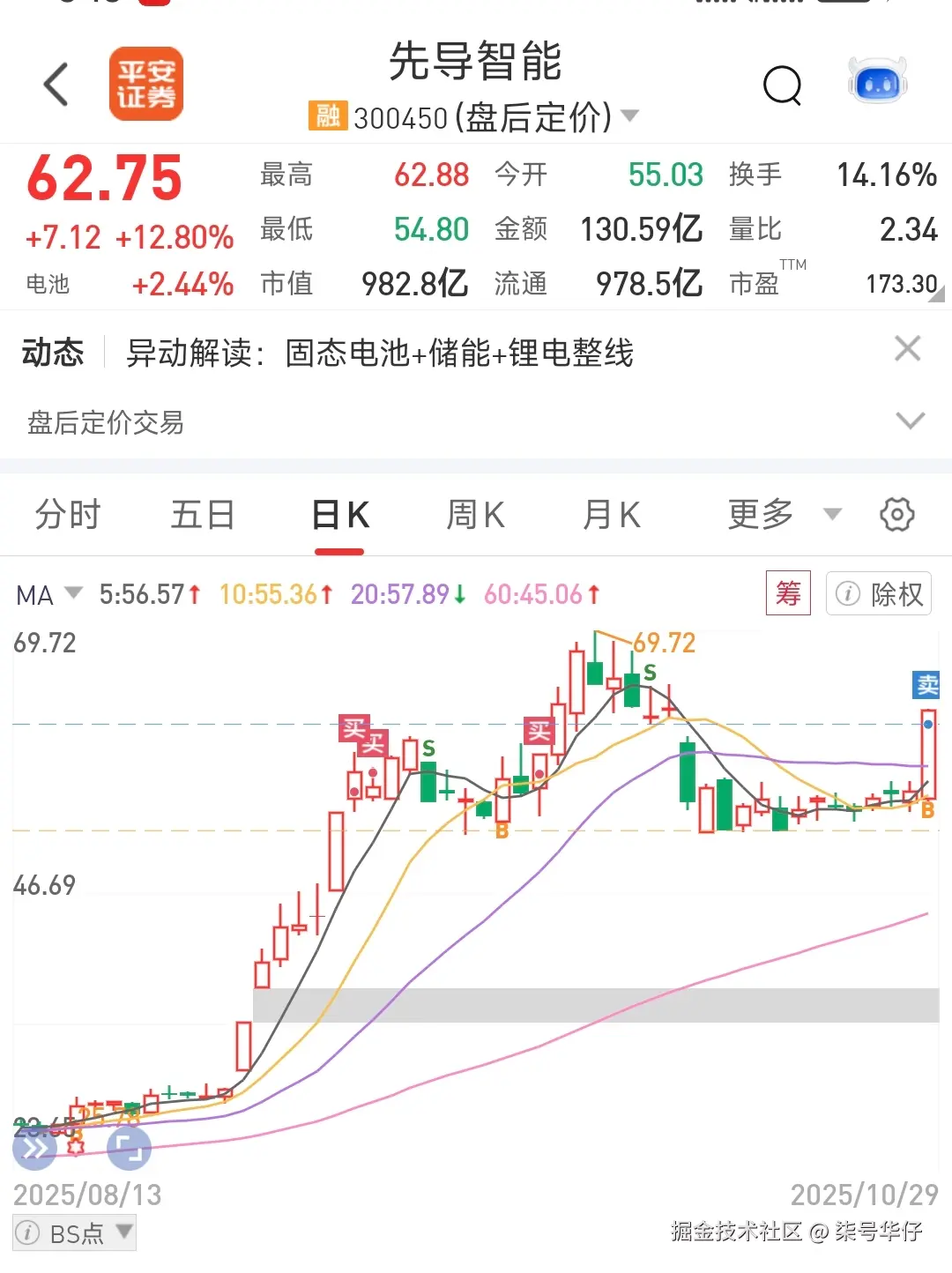
Task: Tap the 电池 battery sector link
Action: (x=50, y=284)
